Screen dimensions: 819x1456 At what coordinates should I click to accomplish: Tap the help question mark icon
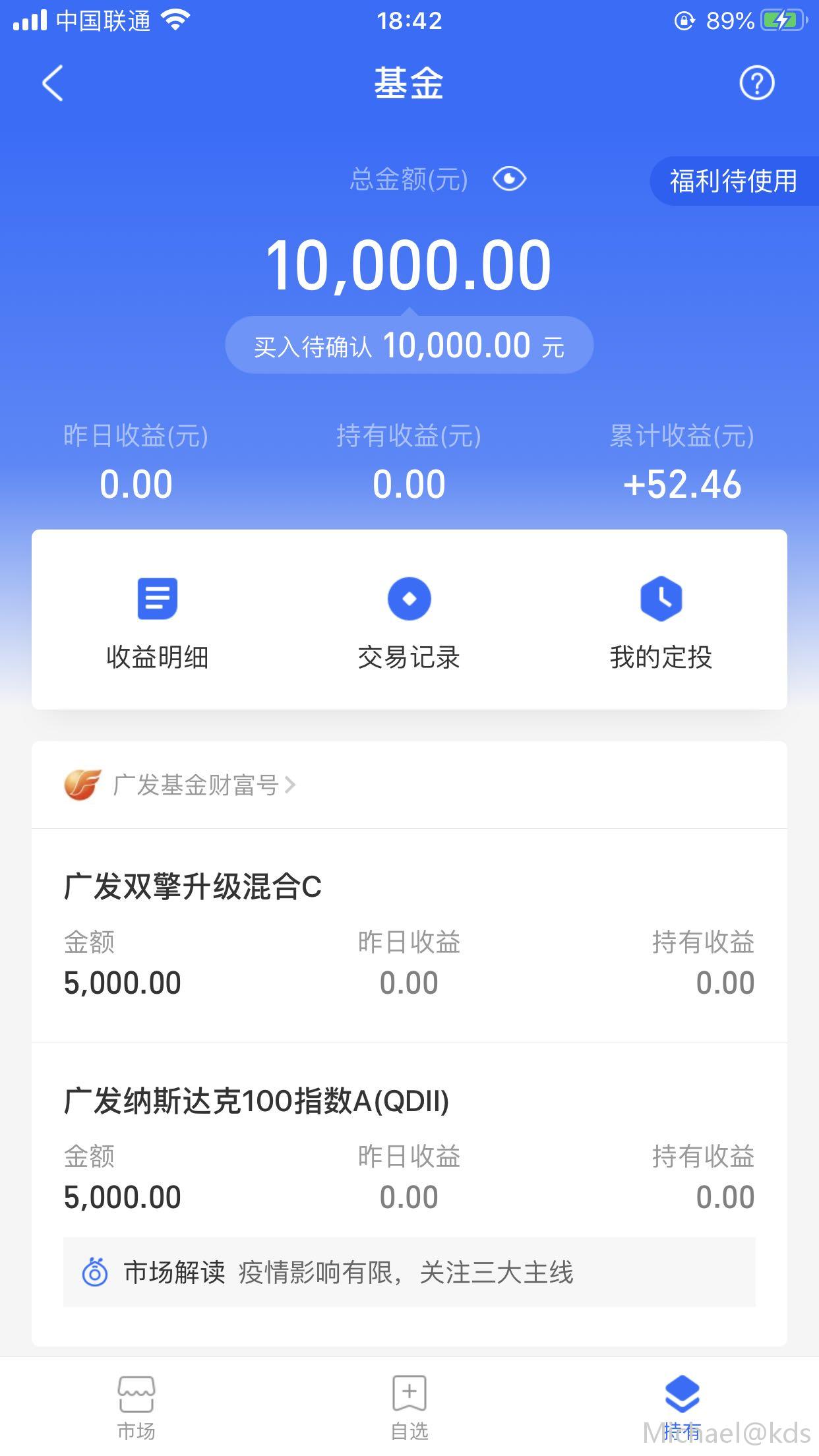[757, 84]
